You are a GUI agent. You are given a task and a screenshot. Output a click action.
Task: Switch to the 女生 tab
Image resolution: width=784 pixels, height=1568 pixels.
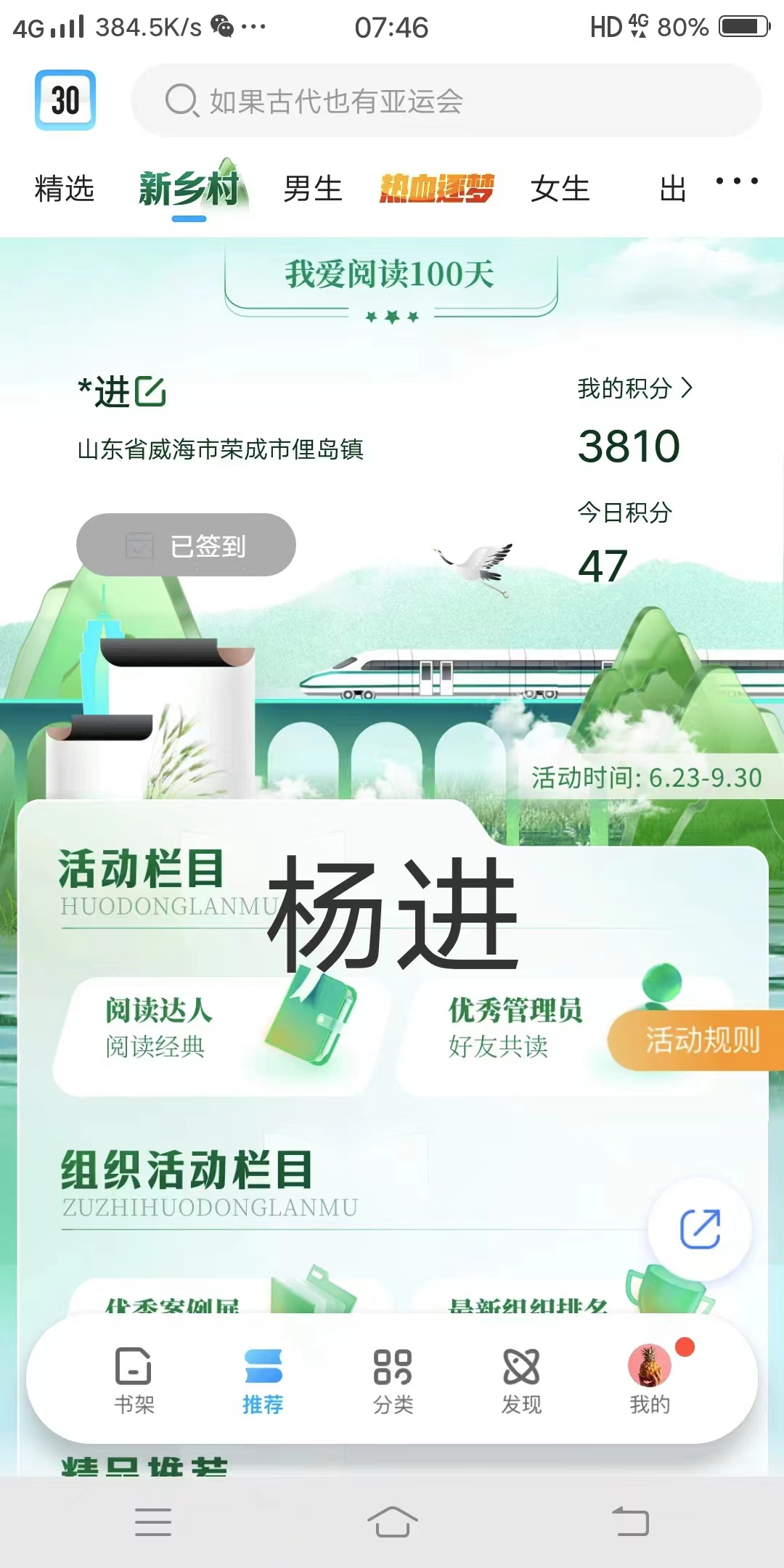pyautogui.click(x=560, y=189)
